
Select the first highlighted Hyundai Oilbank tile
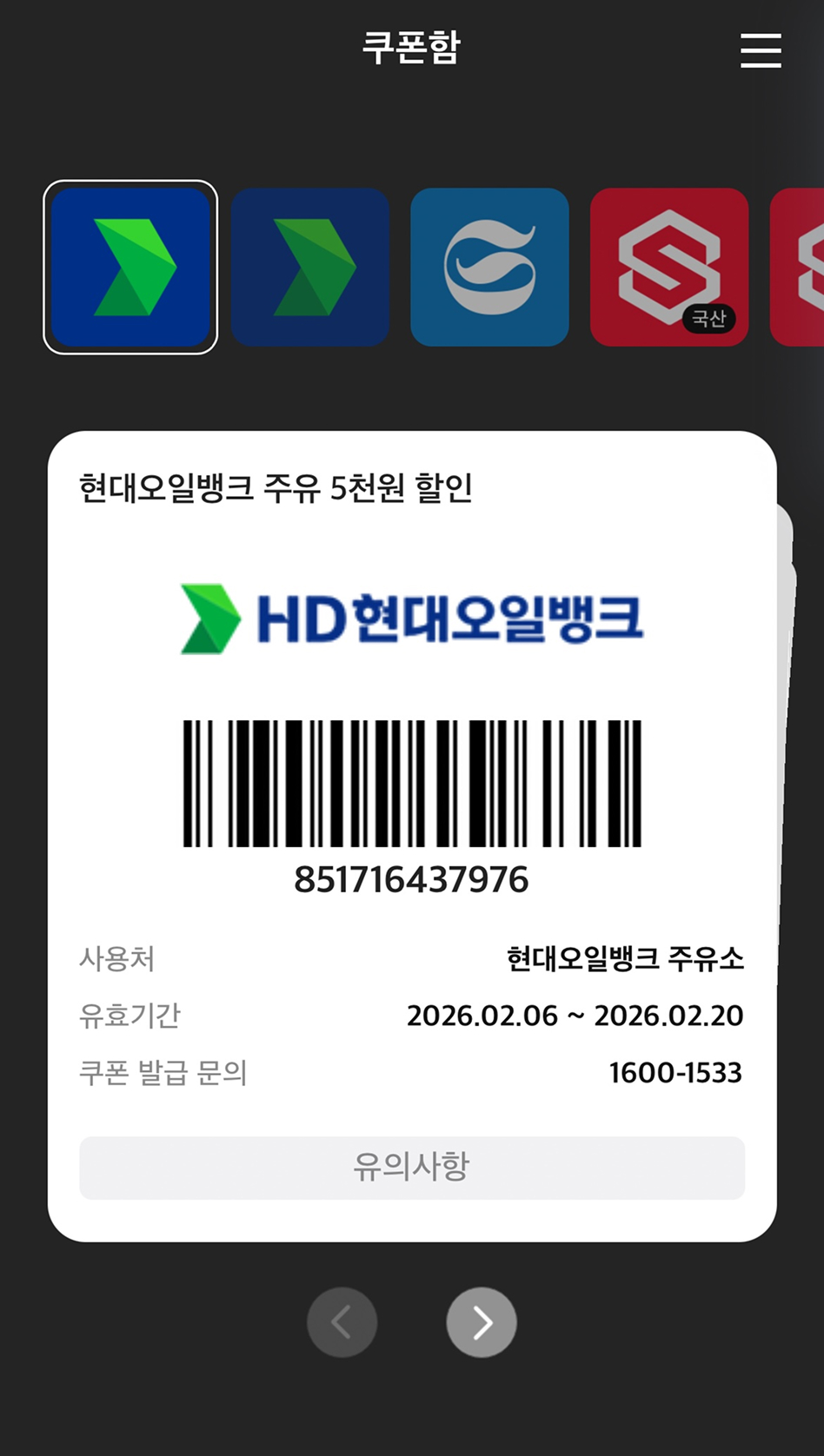(130, 268)
